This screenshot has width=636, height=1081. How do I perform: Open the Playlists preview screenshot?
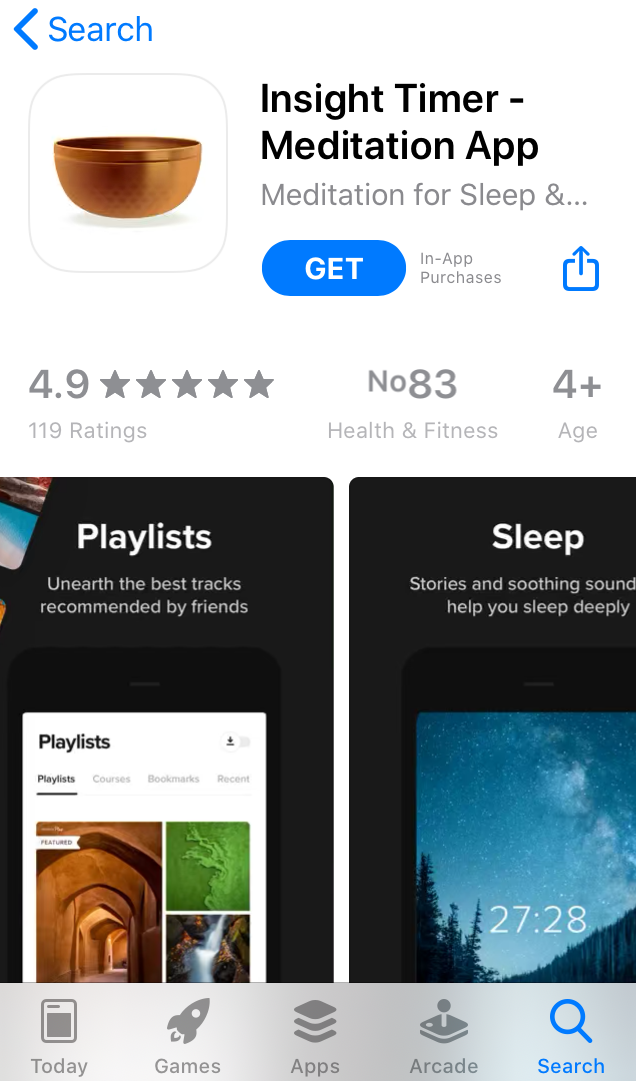point(167,729)
